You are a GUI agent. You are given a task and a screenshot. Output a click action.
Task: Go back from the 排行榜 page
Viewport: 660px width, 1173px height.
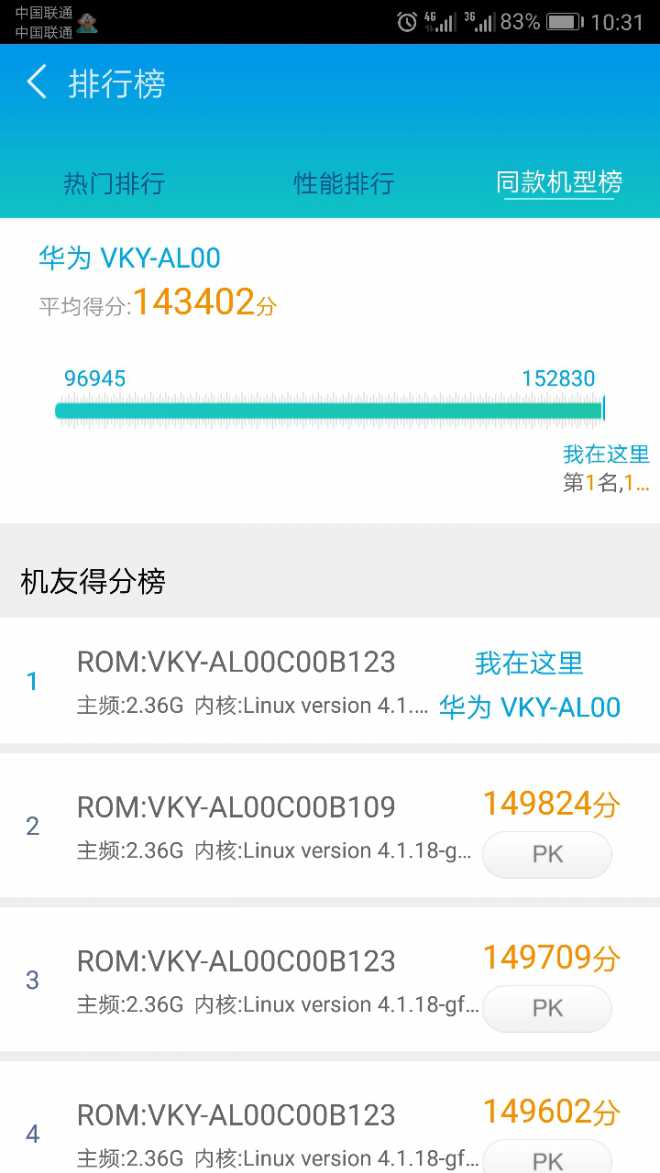37,83
